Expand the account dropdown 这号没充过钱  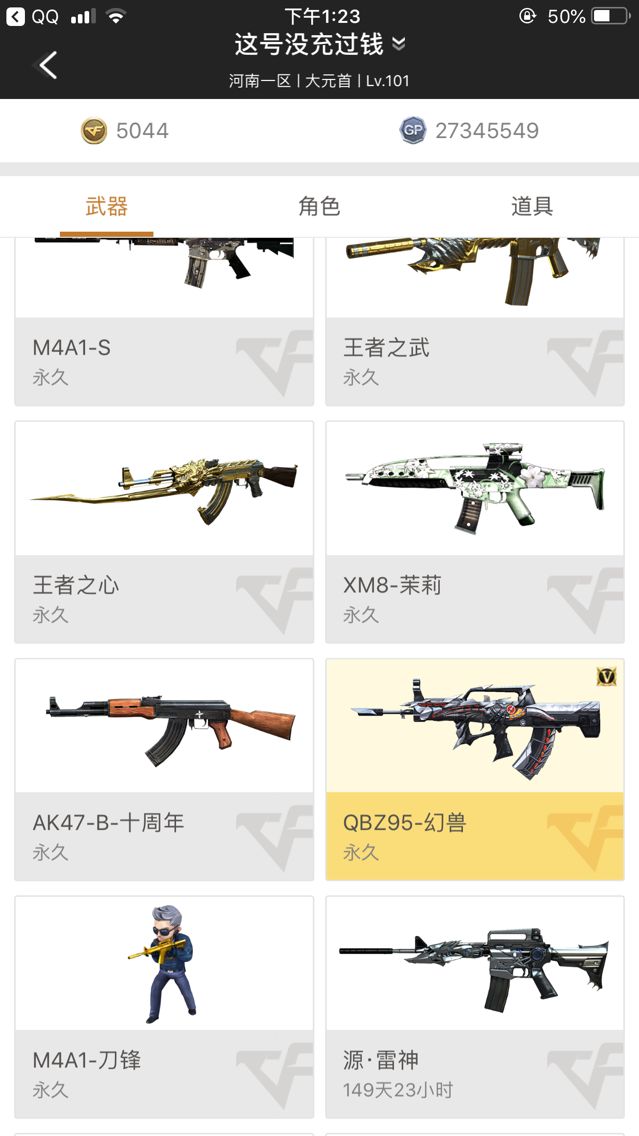tap(320, 44)
